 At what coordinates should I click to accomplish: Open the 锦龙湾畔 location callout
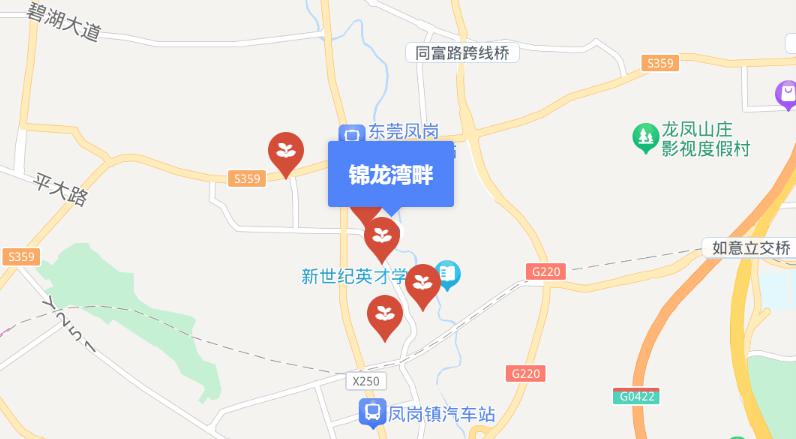click(390, 174)
